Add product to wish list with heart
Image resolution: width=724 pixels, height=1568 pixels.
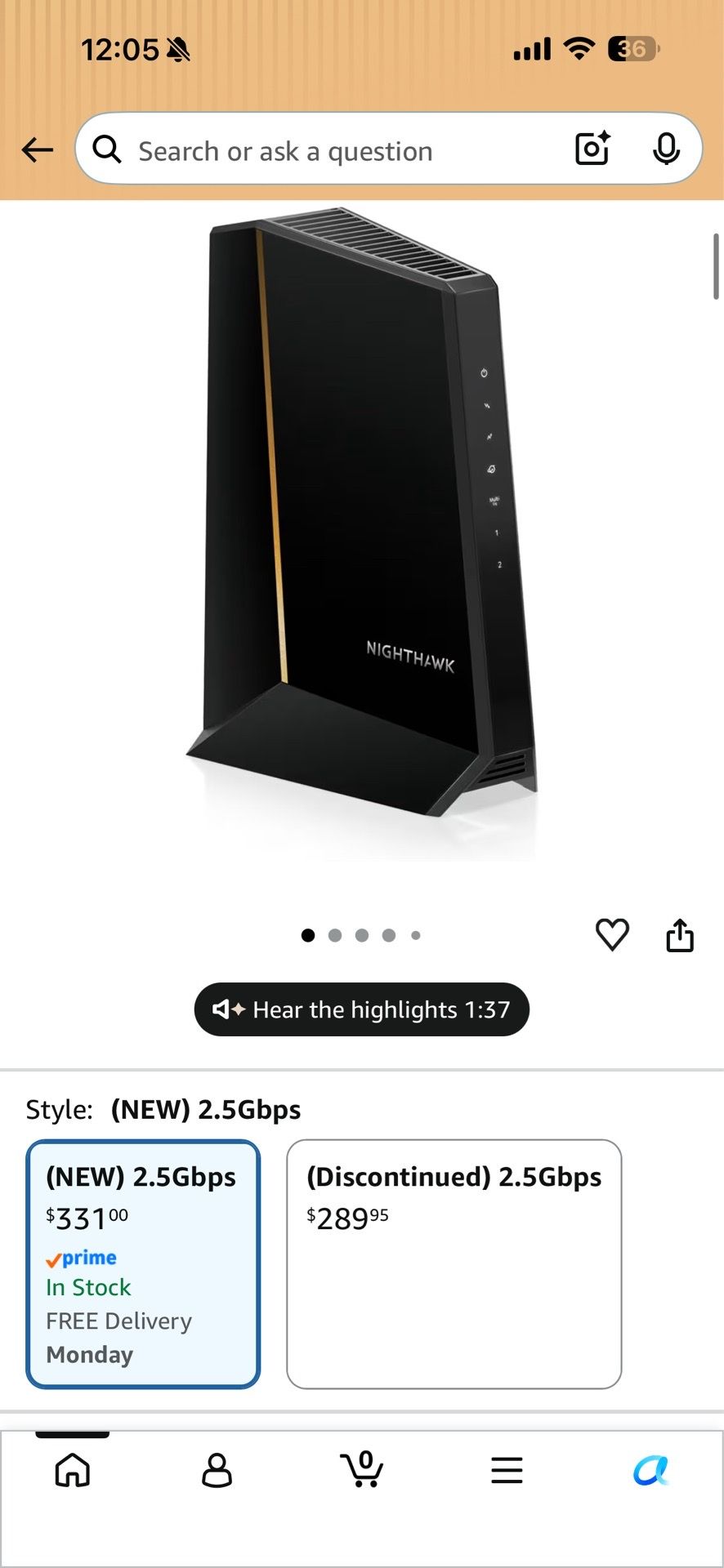point(612,935)
